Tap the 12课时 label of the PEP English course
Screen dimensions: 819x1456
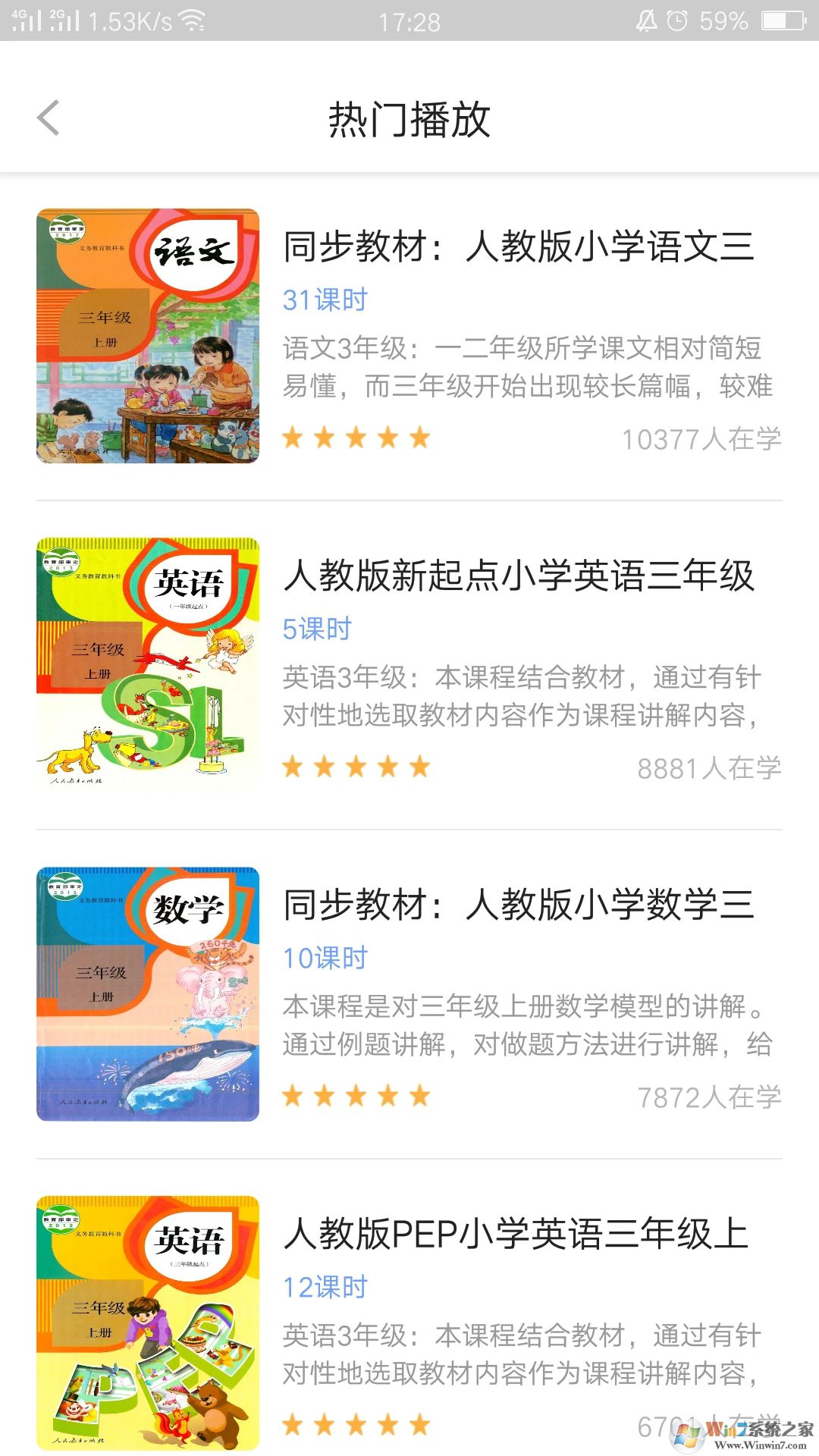point(323,1287)
